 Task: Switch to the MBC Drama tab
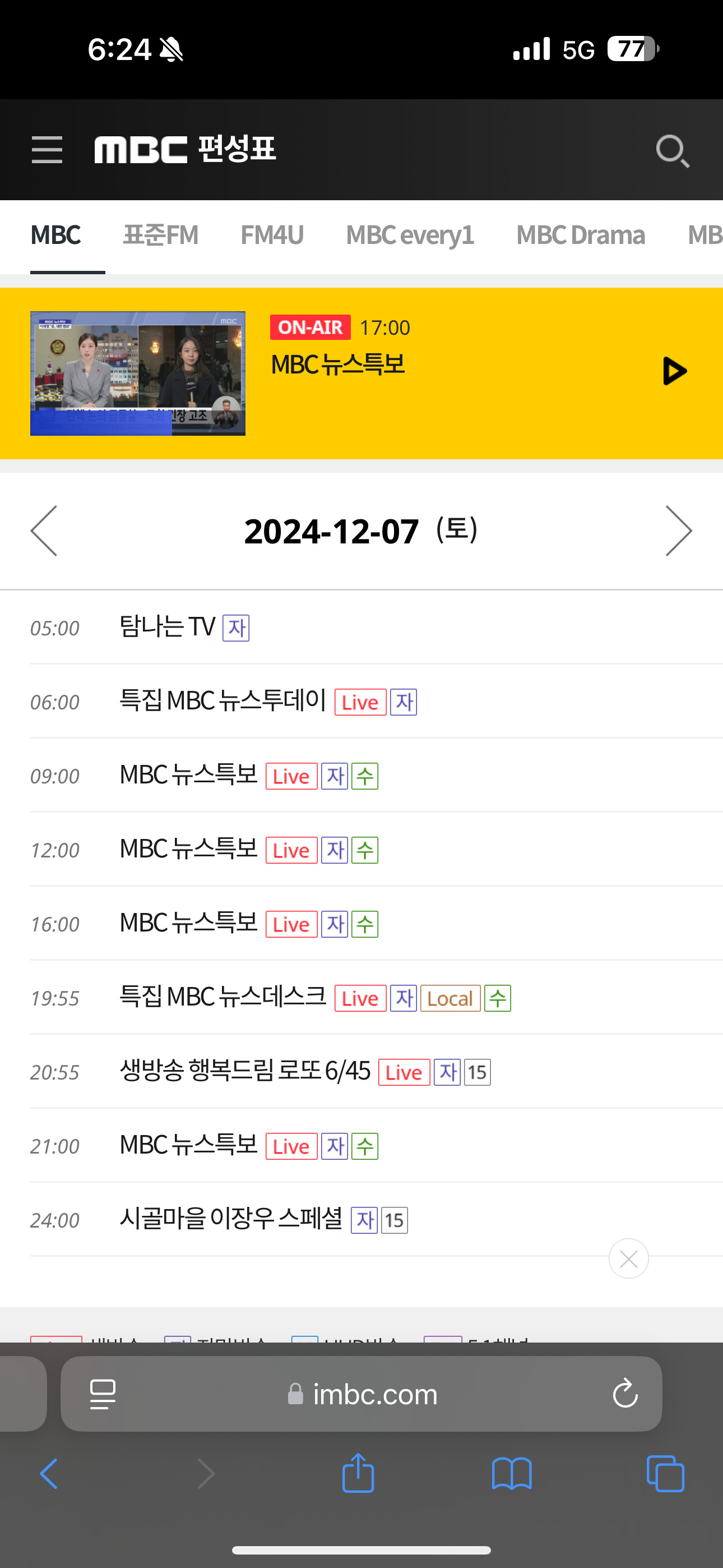[580, 235]
